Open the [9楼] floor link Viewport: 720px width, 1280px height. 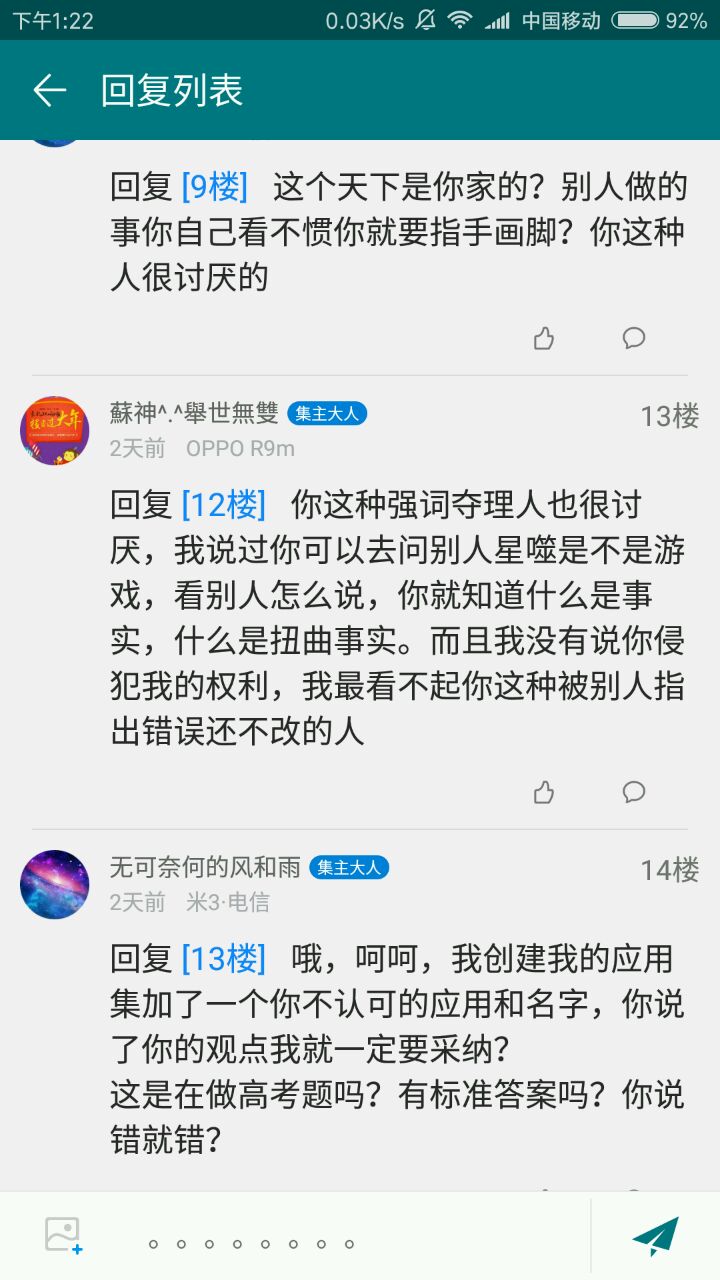click(x=214, y=186)
